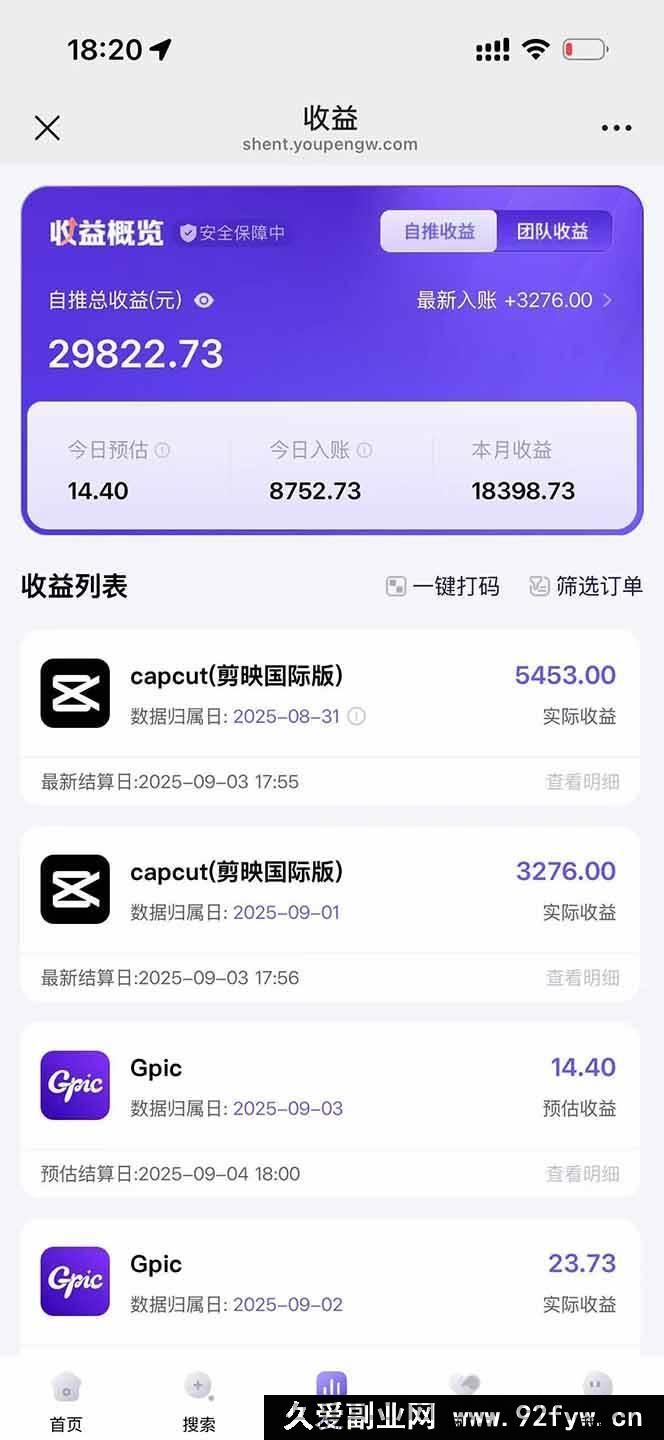This screenshot has height=1440, width=664.
Task: Open 最新入账 +3276.00 details
Action: [514, 300]
